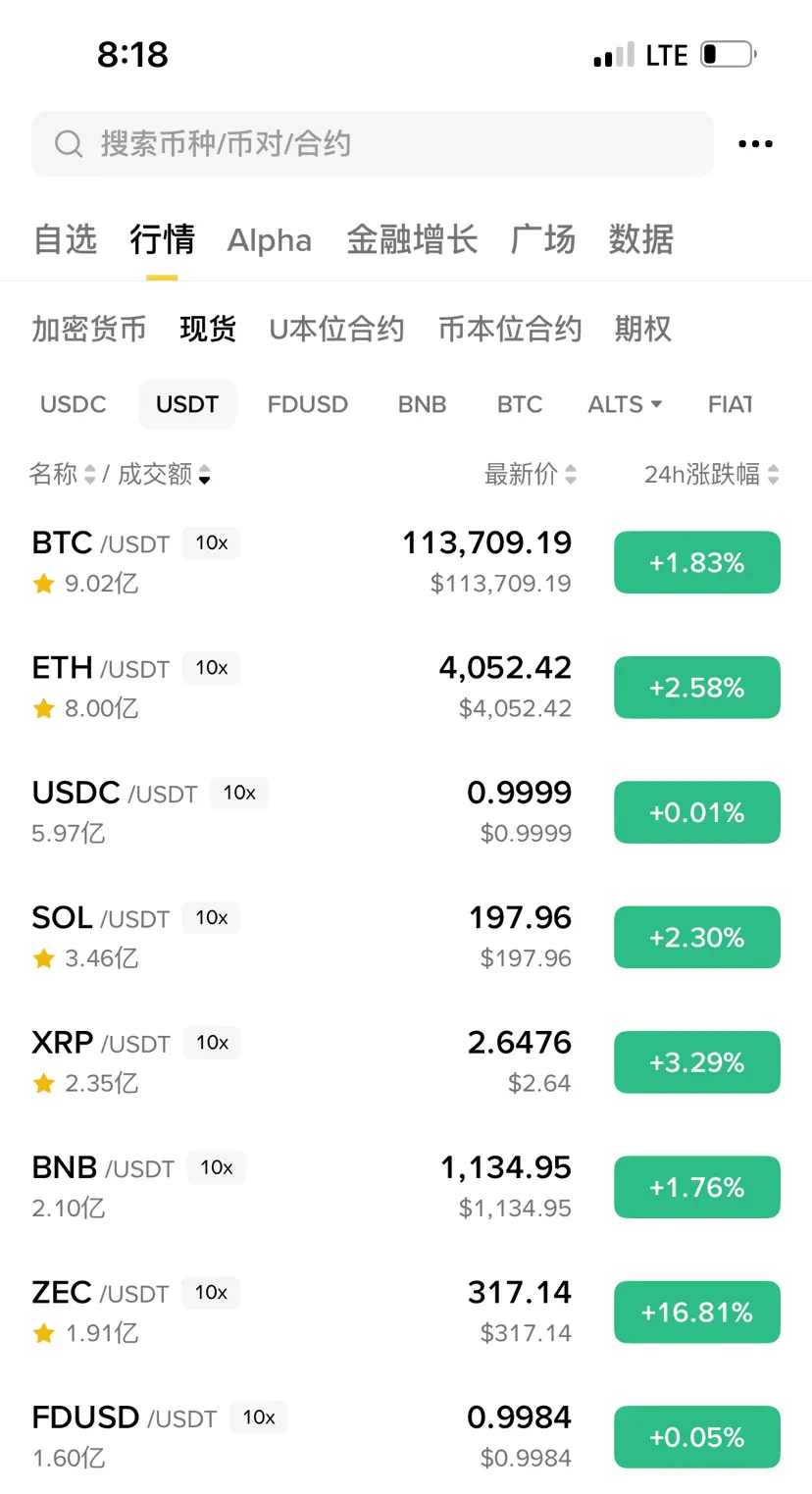Screen dimensions: 812x1494
Task: View SOL/USDT pair details
Action: pyautogui.click(x=294, y=937)
